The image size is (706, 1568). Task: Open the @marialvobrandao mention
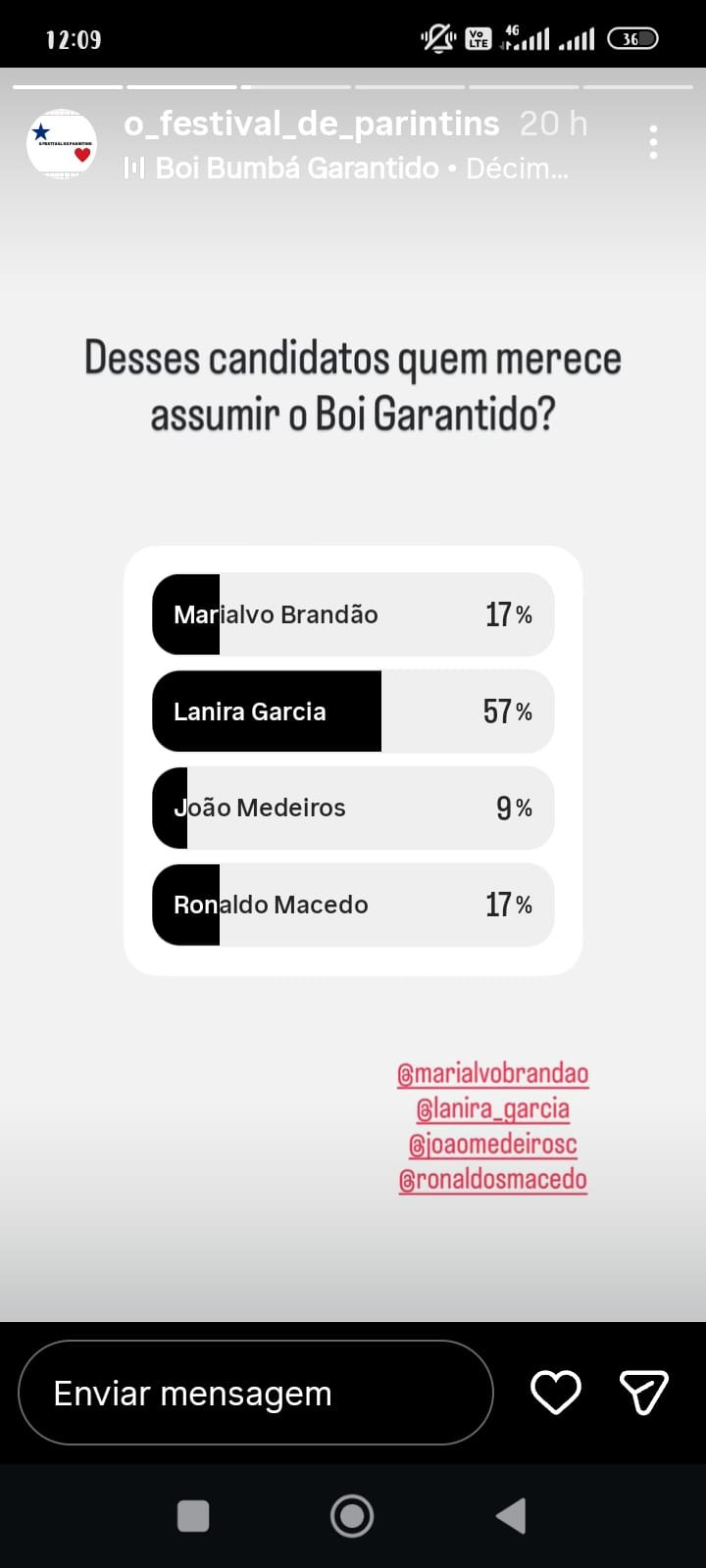pos(492,1073)
